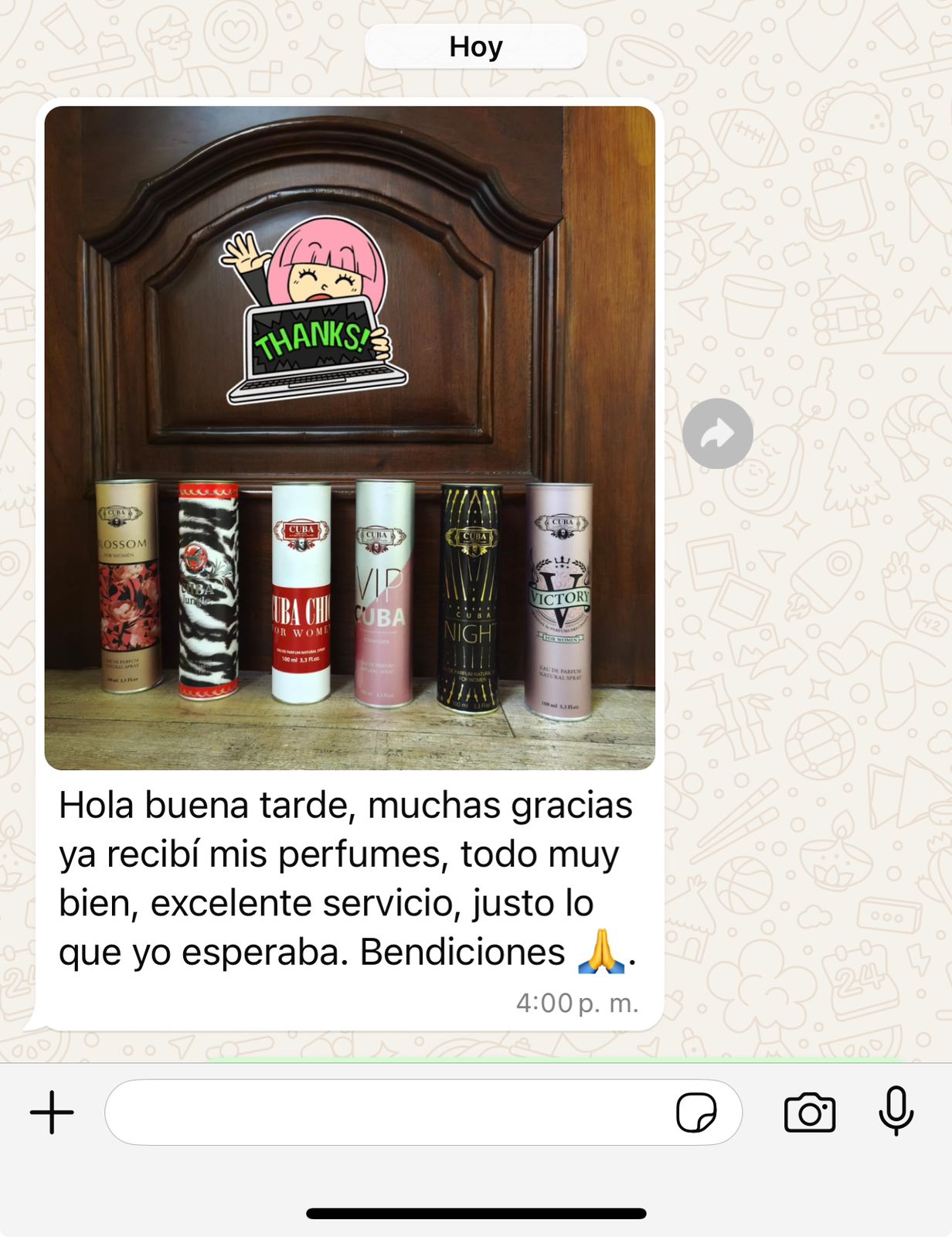Focus the message text field
Screen dimensions: 952x1237
pos(386,1113)
